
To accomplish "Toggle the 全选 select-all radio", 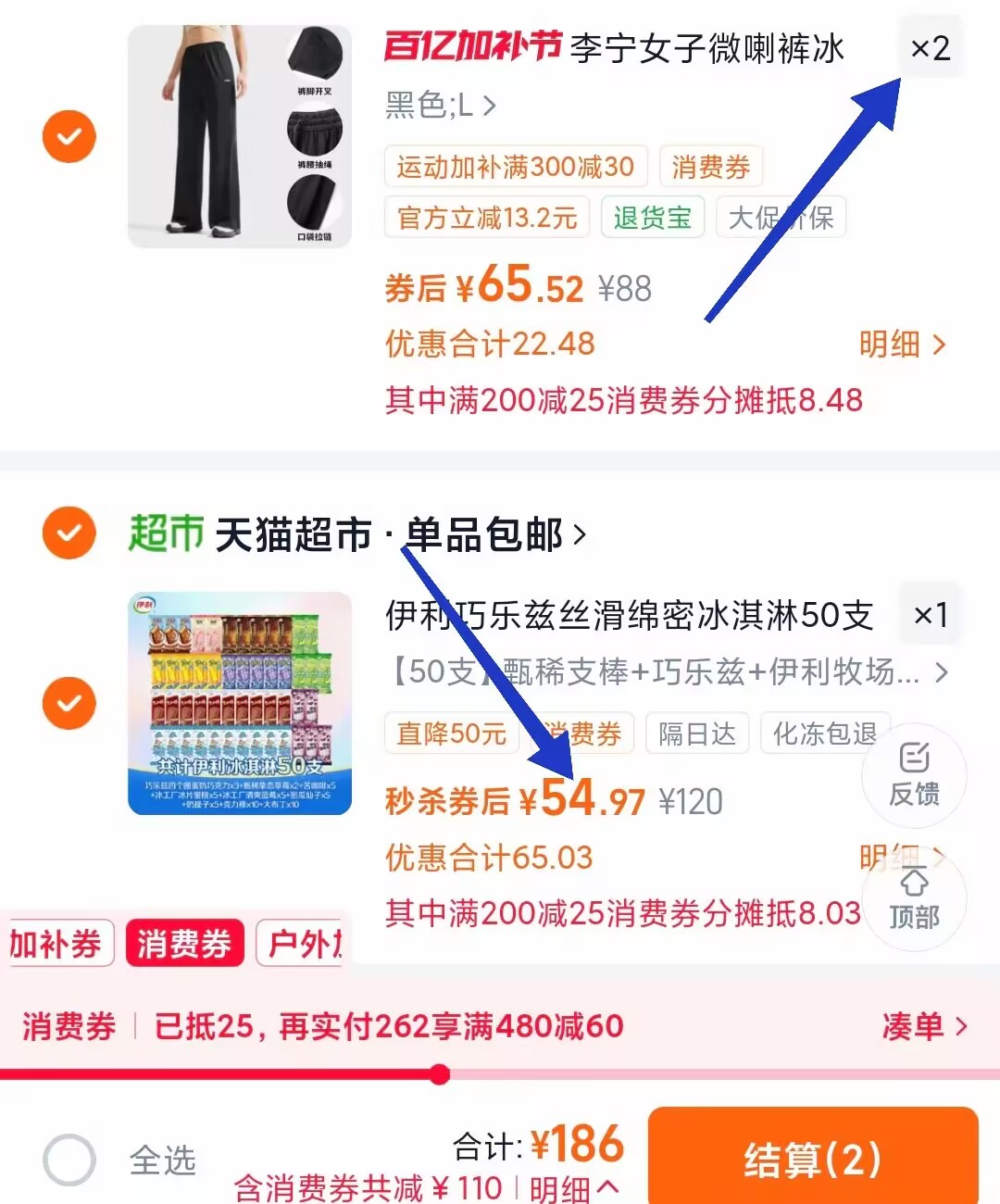I will [x=69, y=1160].
